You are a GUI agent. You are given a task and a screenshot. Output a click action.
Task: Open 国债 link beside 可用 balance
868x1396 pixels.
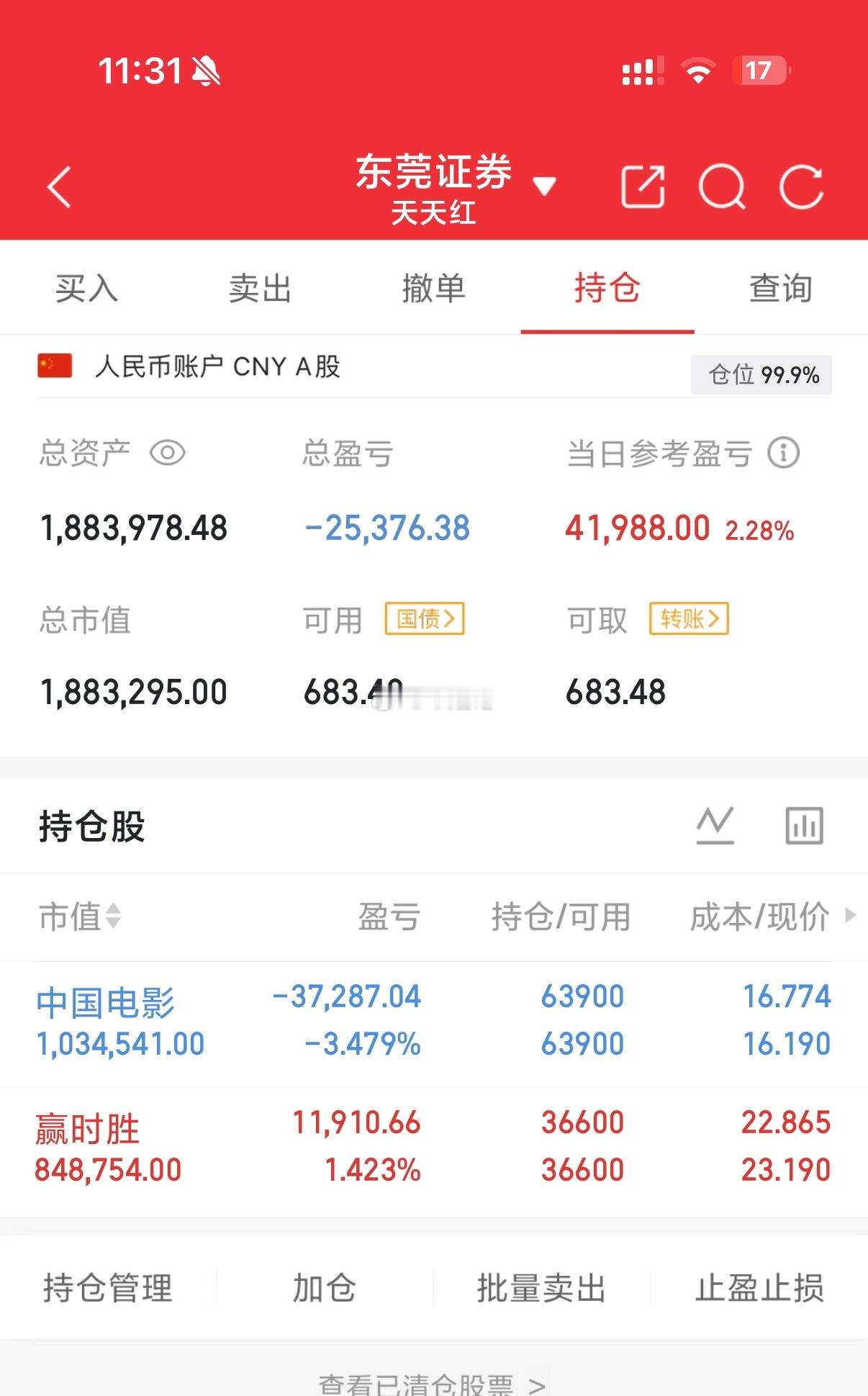coord(425,619)
